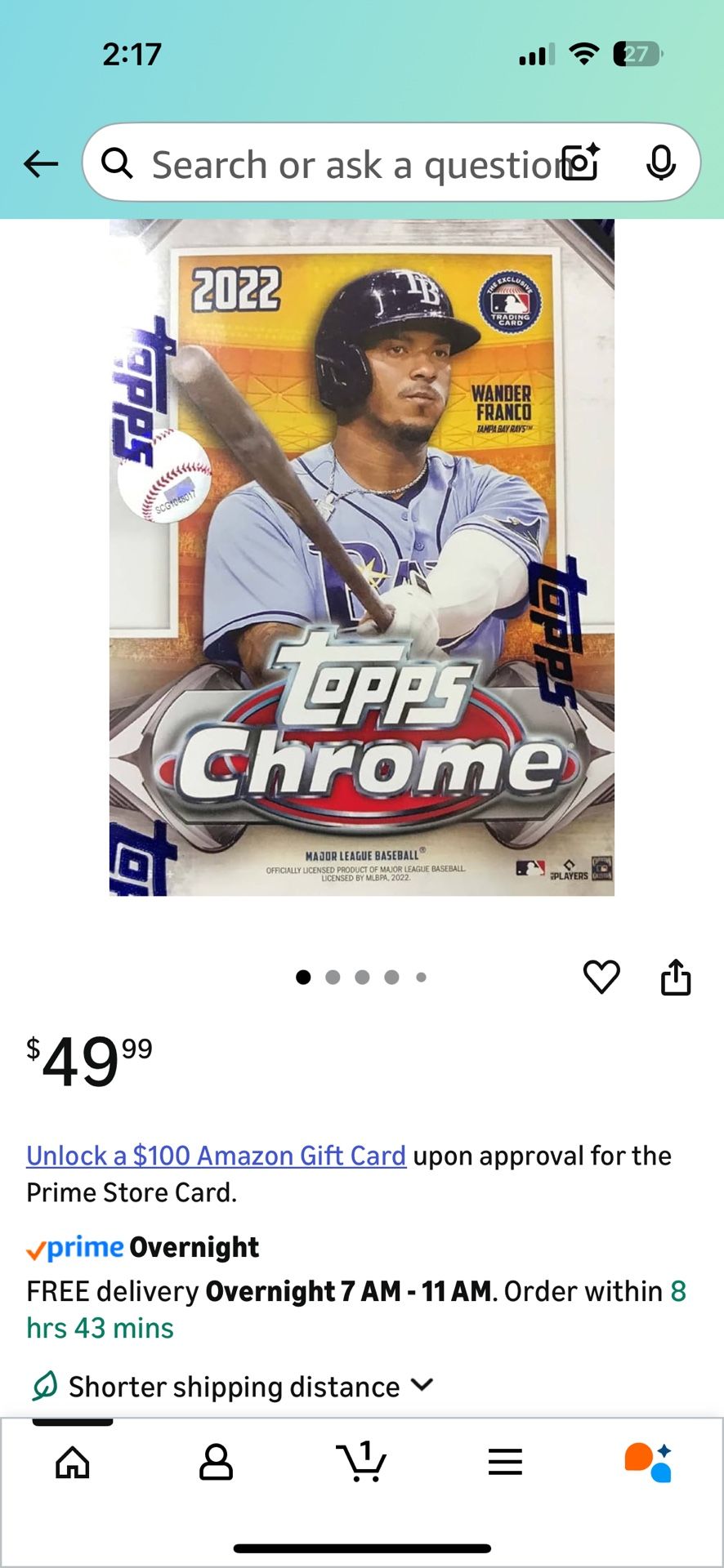Add item to wish list heart

point(601,977)
